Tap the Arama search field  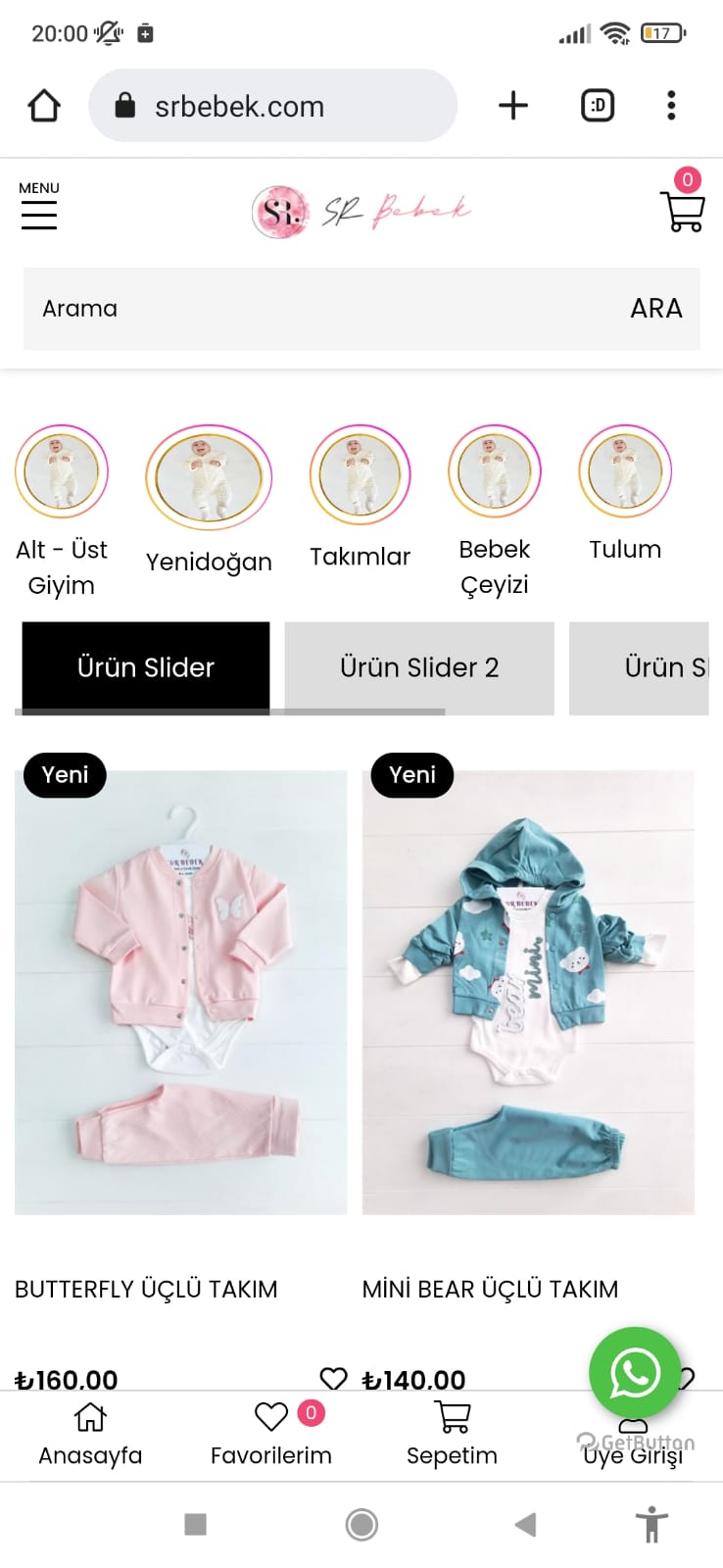click(313, 309)
